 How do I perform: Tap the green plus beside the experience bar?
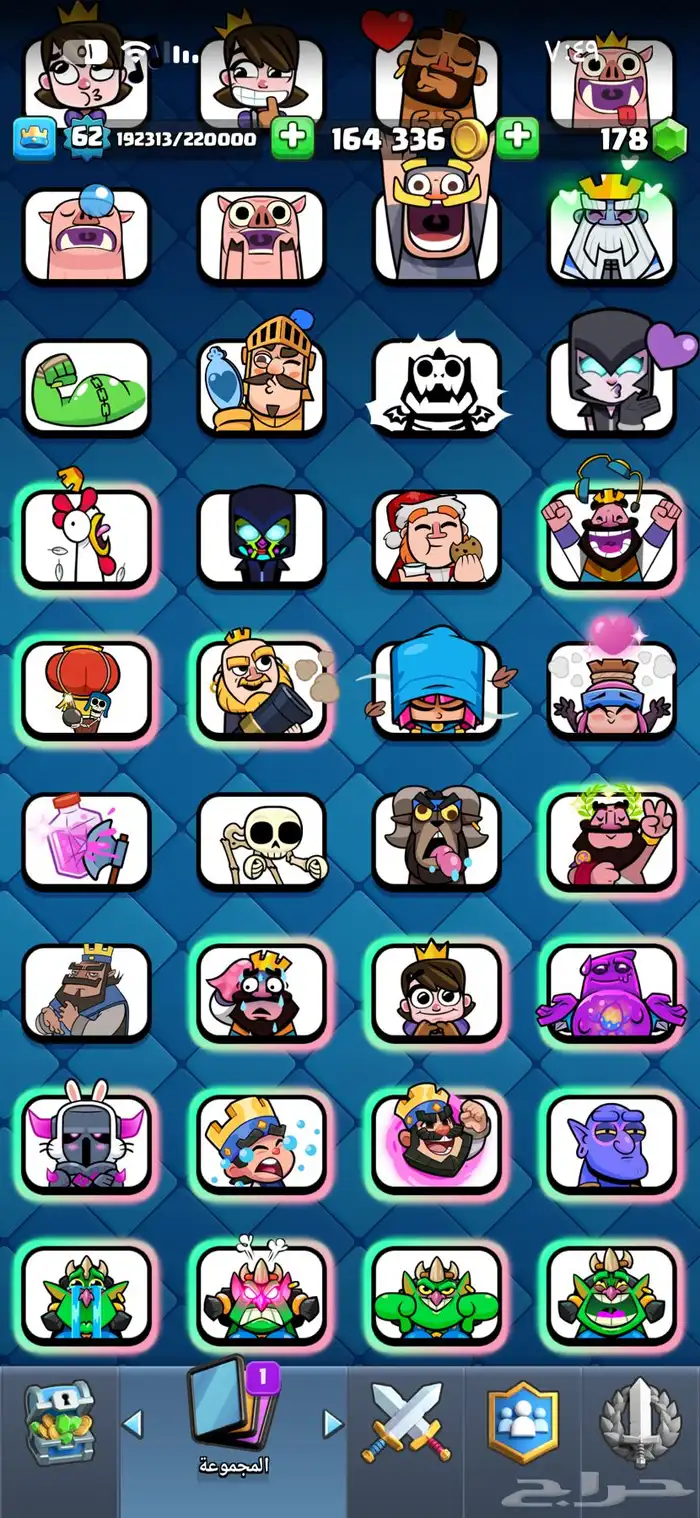pyautogui.click(x=292, y=138)
